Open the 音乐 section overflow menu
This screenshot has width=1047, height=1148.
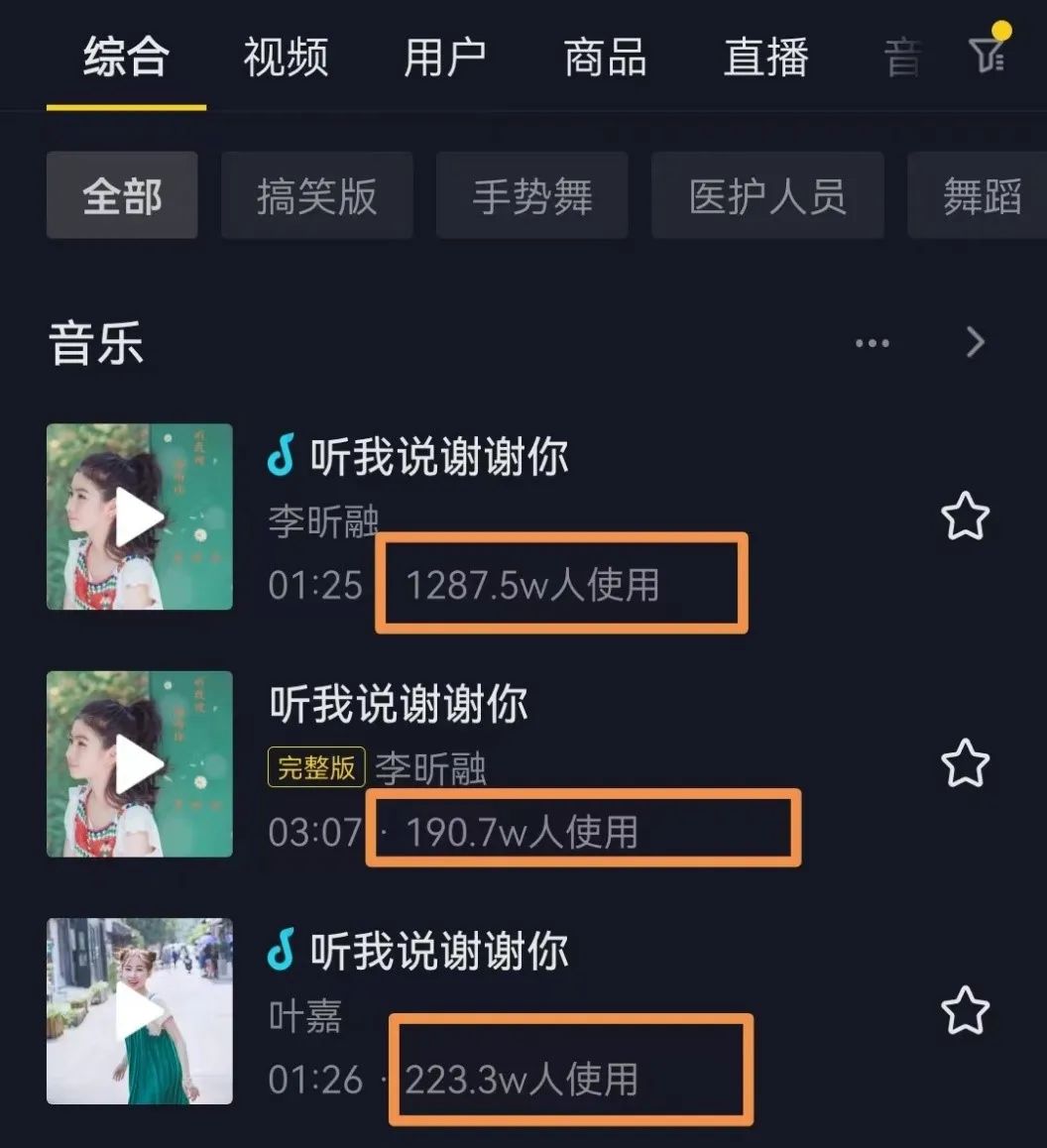click(x=872, y=343)
